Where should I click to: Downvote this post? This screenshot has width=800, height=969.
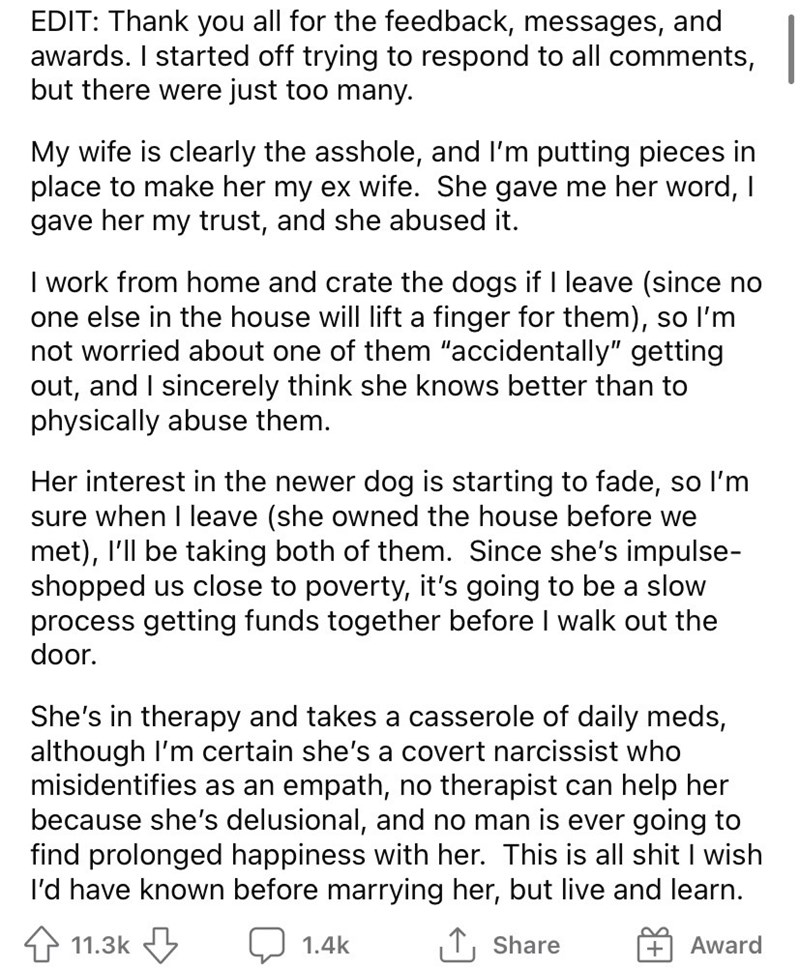(x=161, y=946)
